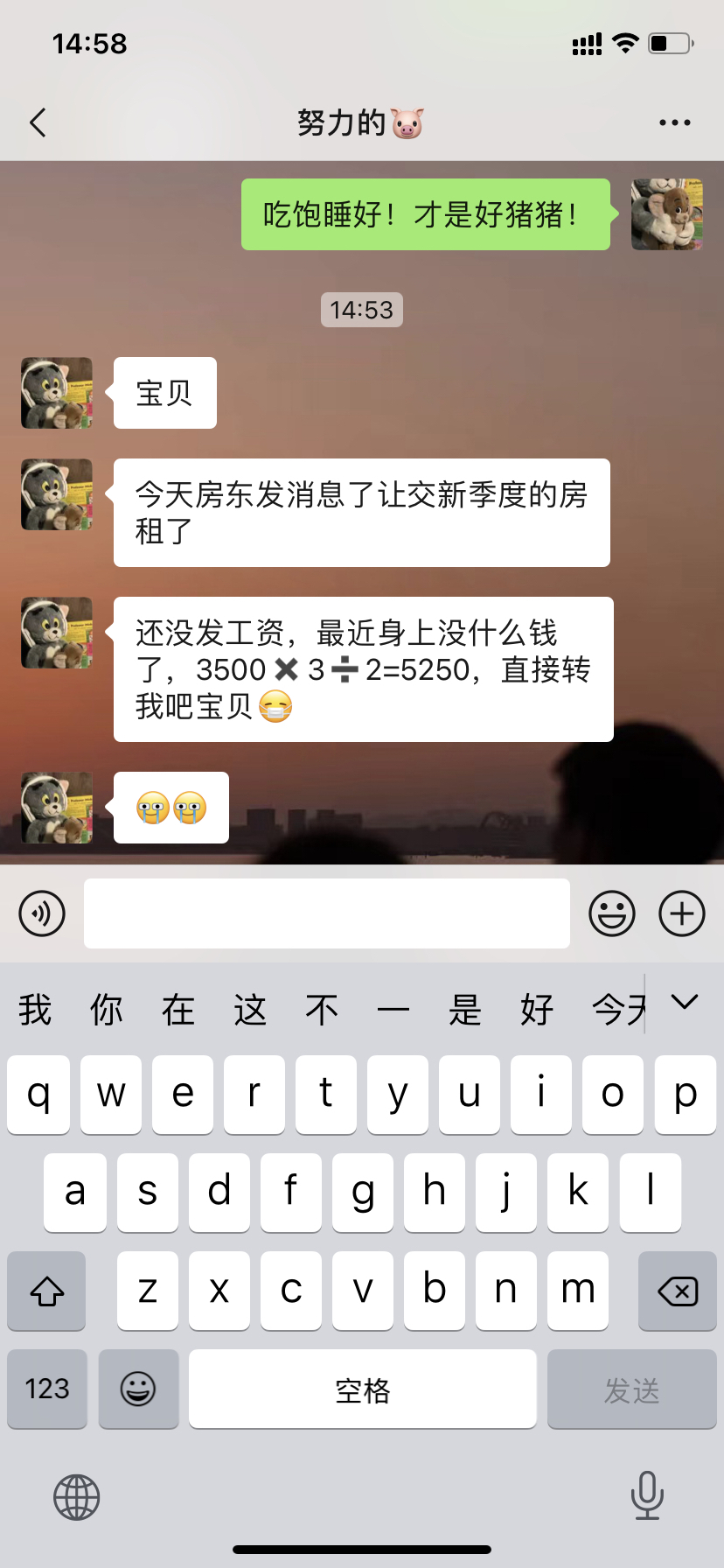Open the keyboard emoji key

tap(138, 1389)
